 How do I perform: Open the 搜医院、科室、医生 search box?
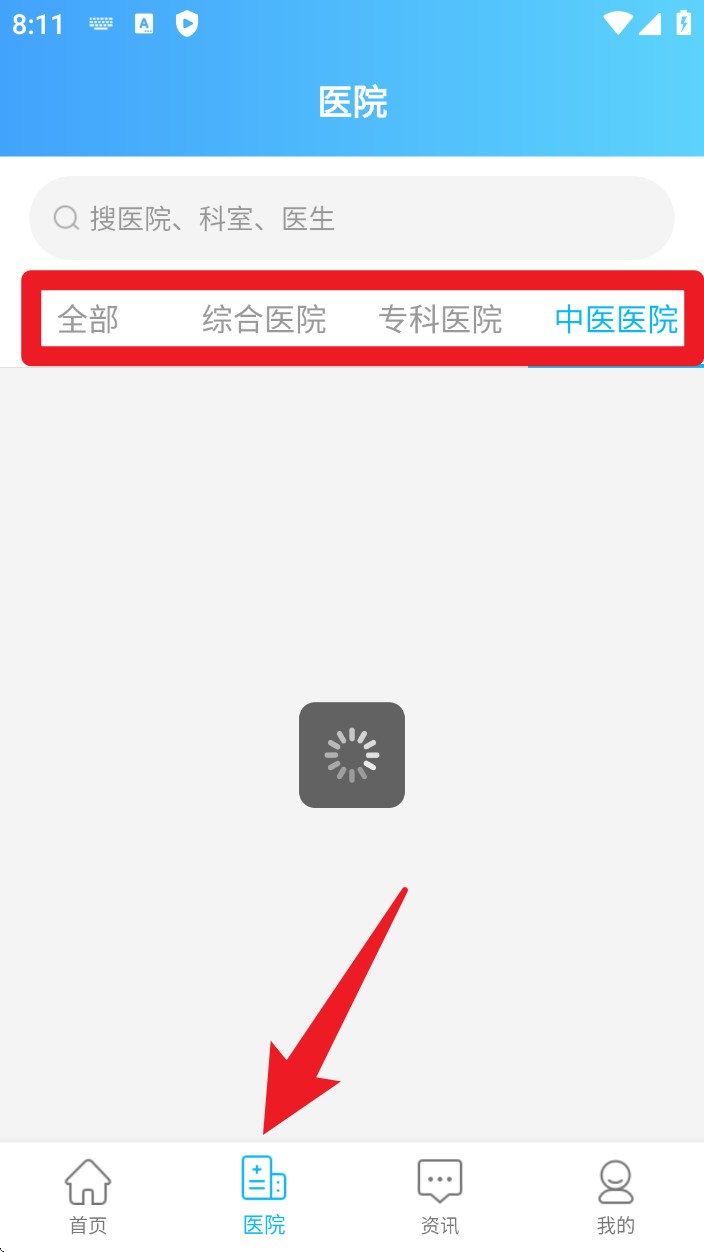click(352, 218)
